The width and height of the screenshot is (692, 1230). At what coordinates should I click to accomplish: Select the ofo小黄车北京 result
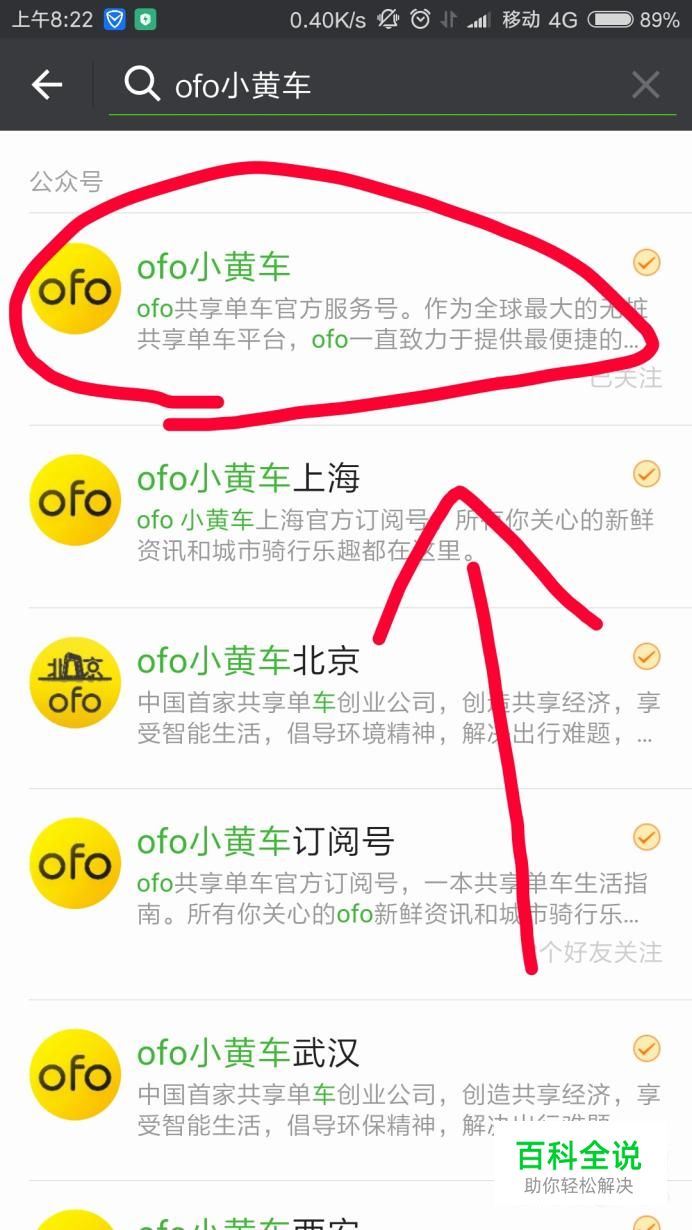[346, 697]
